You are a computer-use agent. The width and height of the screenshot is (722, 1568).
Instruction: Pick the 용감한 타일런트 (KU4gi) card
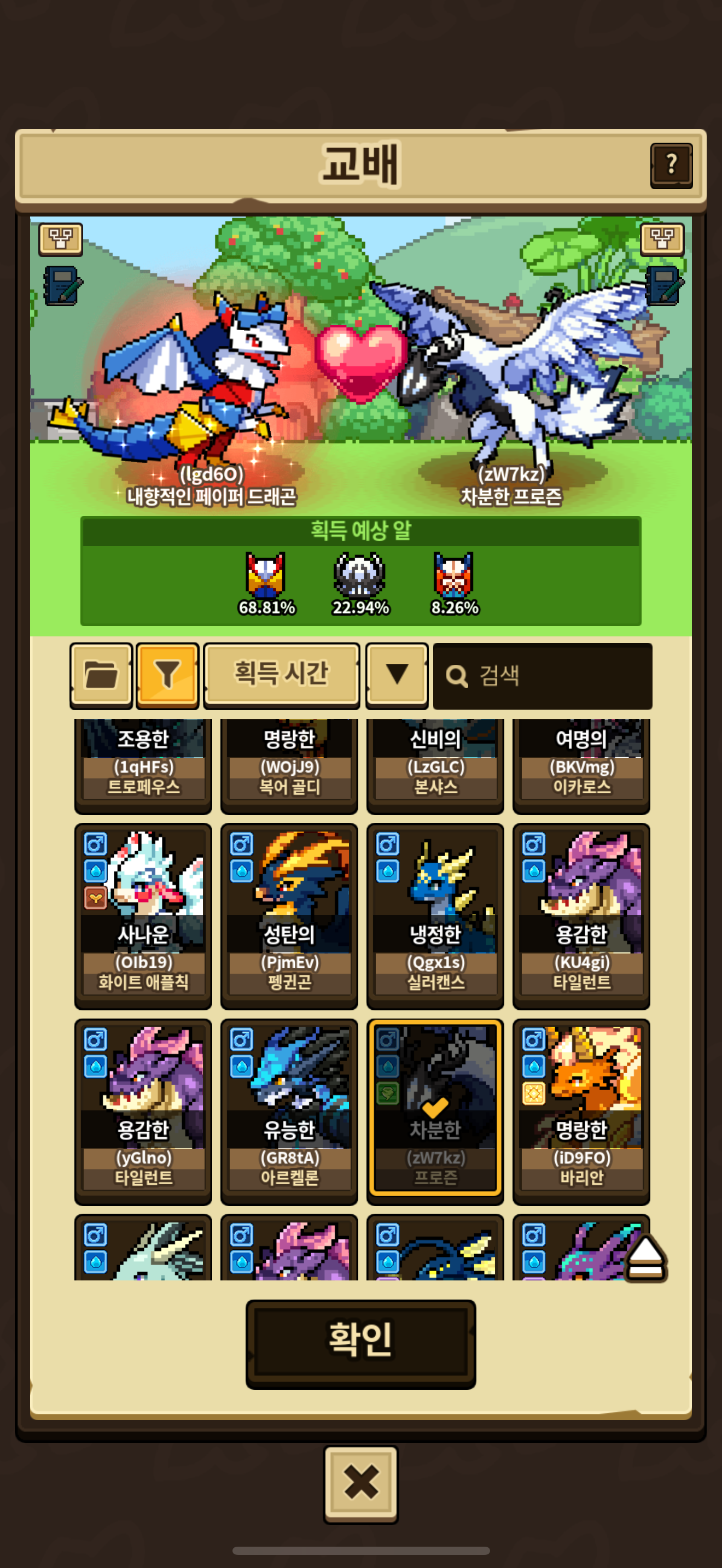click(x=581, y=915)
